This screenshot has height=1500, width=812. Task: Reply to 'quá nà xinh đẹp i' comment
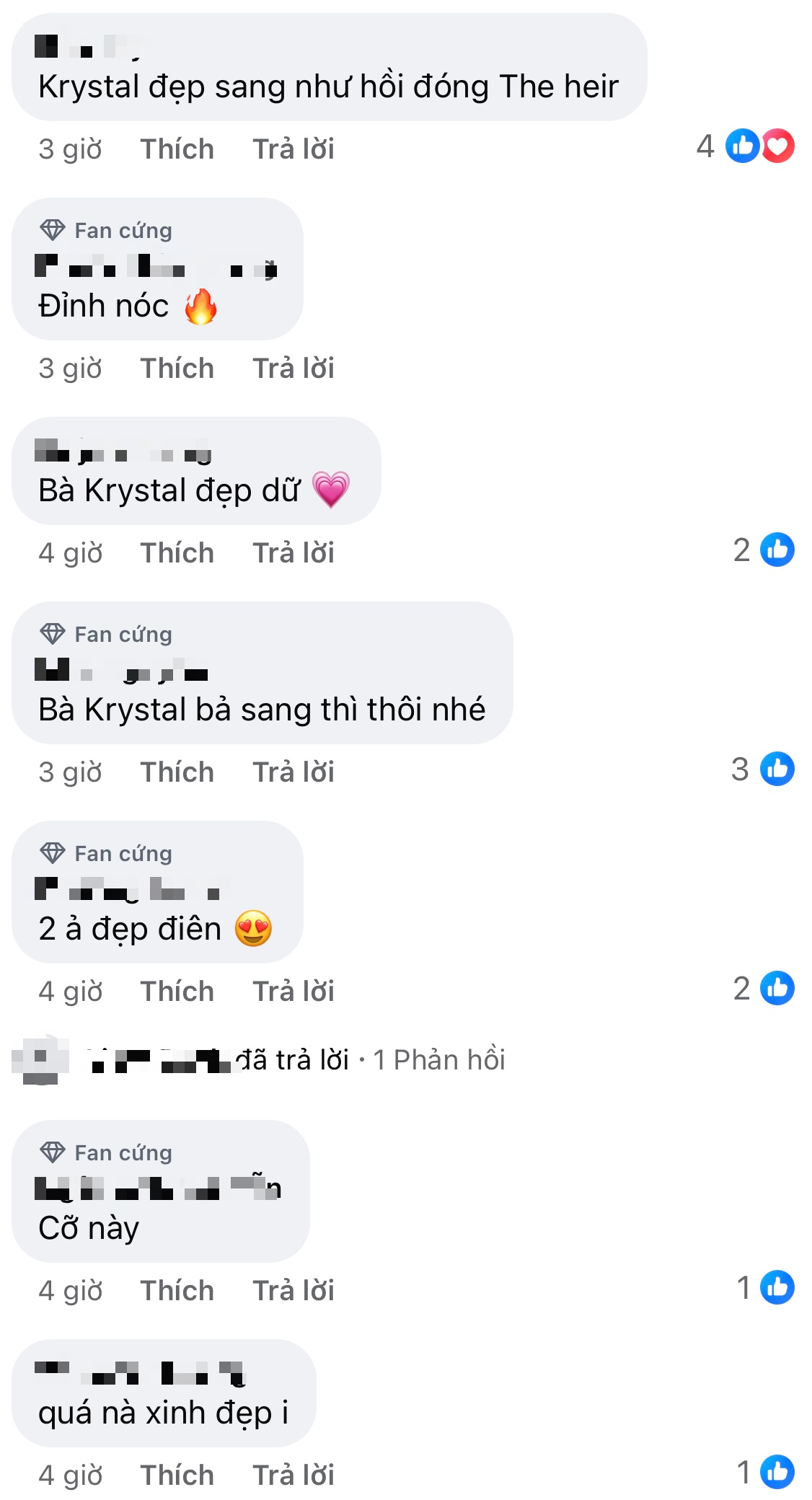pyautogui.click(x=293, y=1475)
